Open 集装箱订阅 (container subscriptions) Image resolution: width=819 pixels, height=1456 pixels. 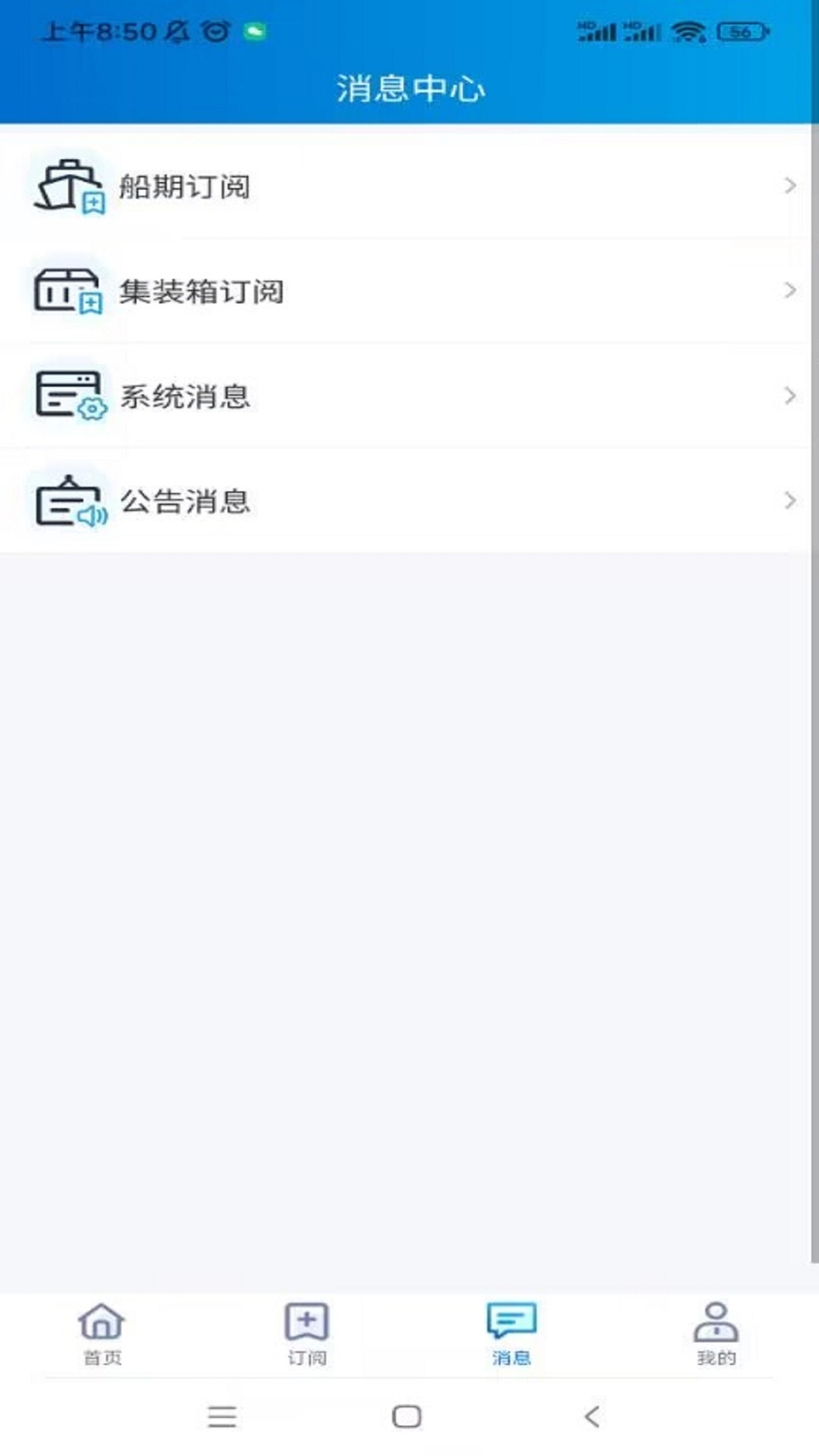coord(404,292)
